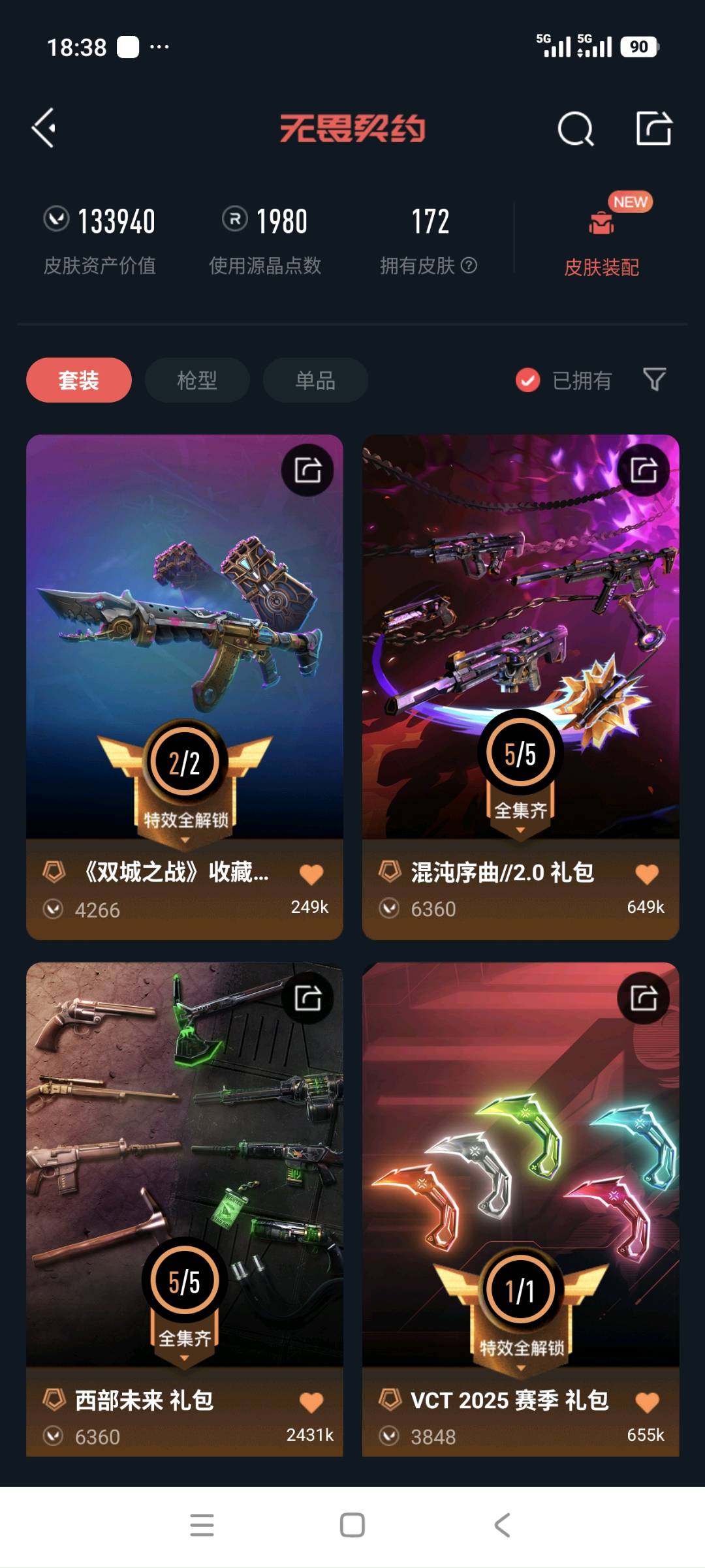Image resolution: width=705 pixels, height=1568 pixels.
Task: Switch to the 枪型 tab
Action: pyautogui.click(x=197, y=380)
